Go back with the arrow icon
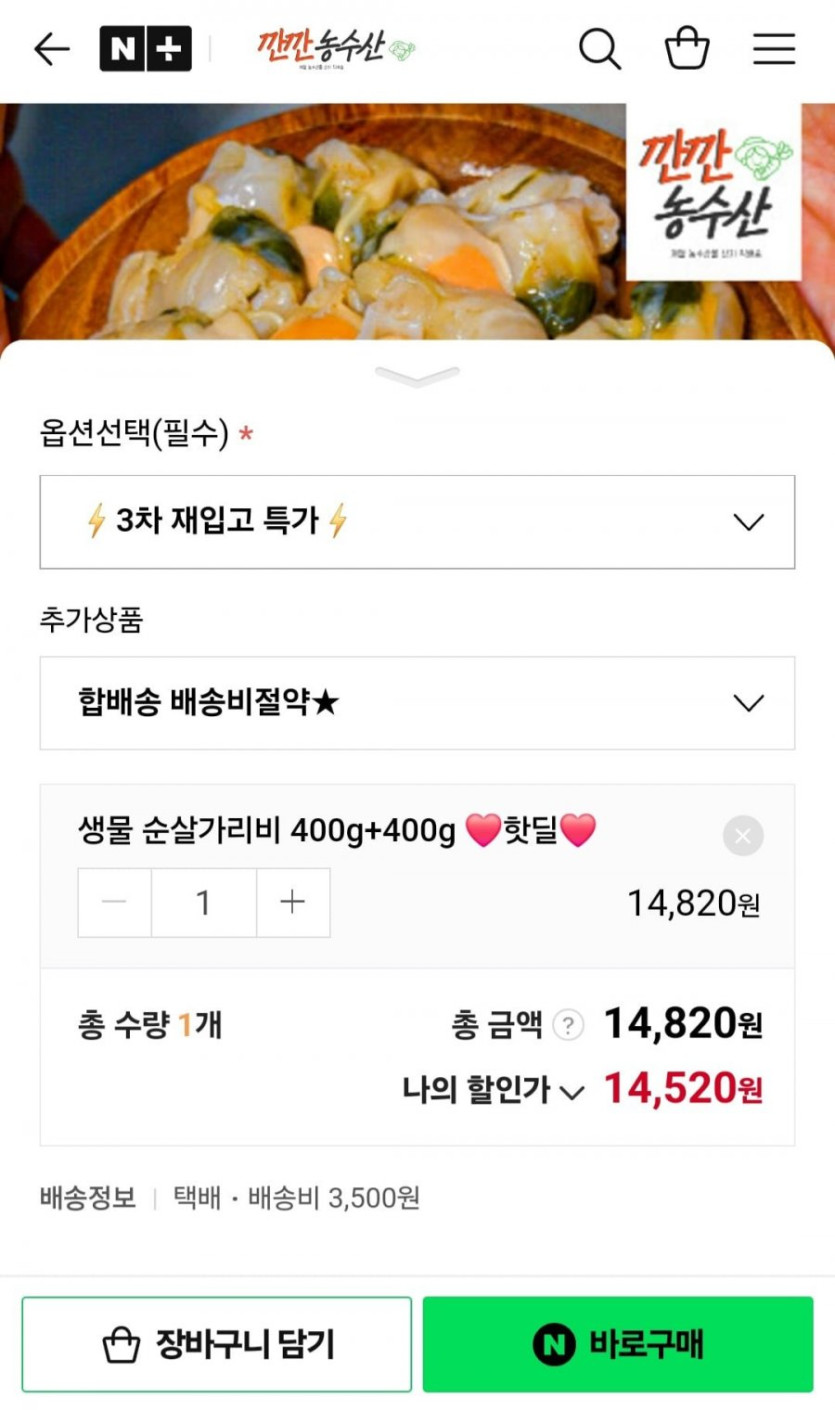This screenshot has width=835, height=1410. point(51,49)
